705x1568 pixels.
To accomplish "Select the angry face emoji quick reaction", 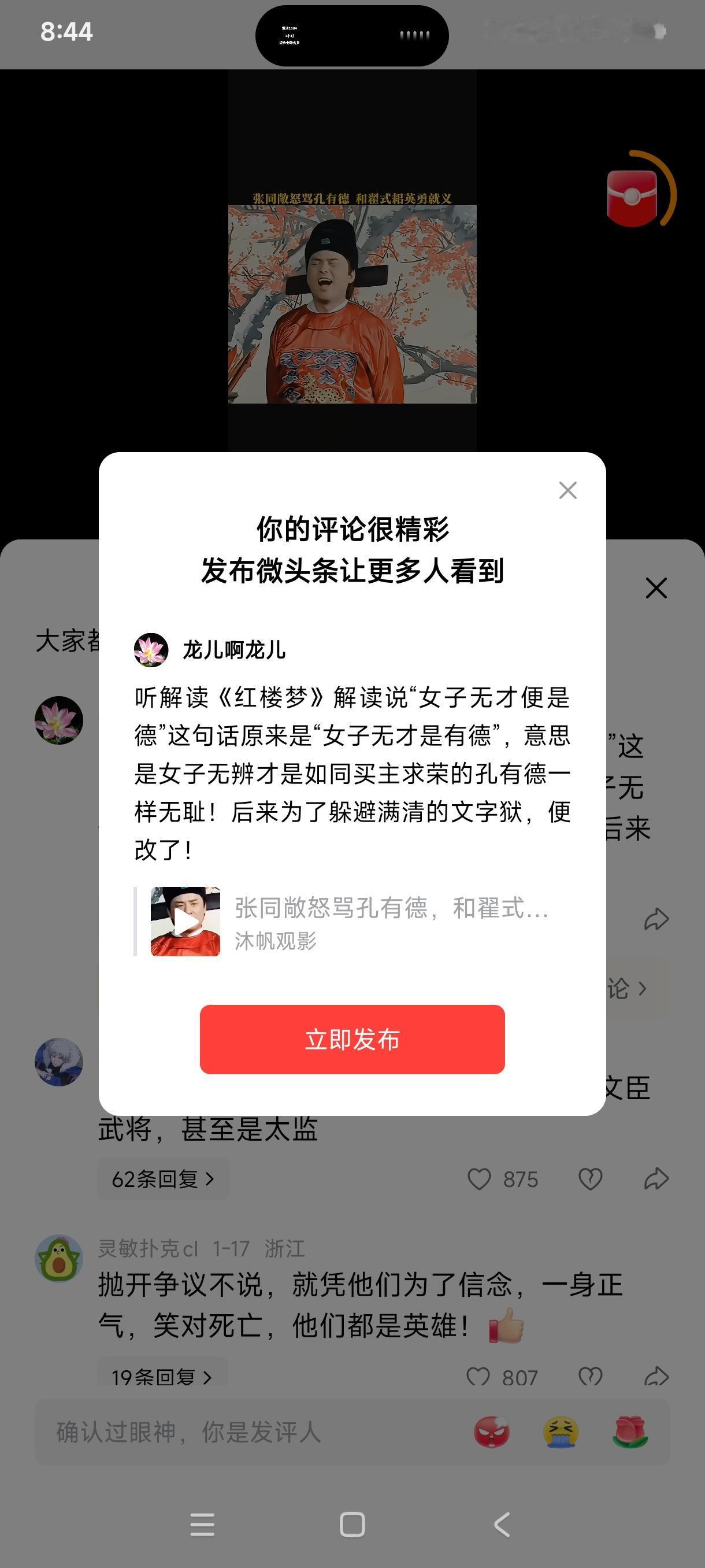I will [x=491, y=1433].
